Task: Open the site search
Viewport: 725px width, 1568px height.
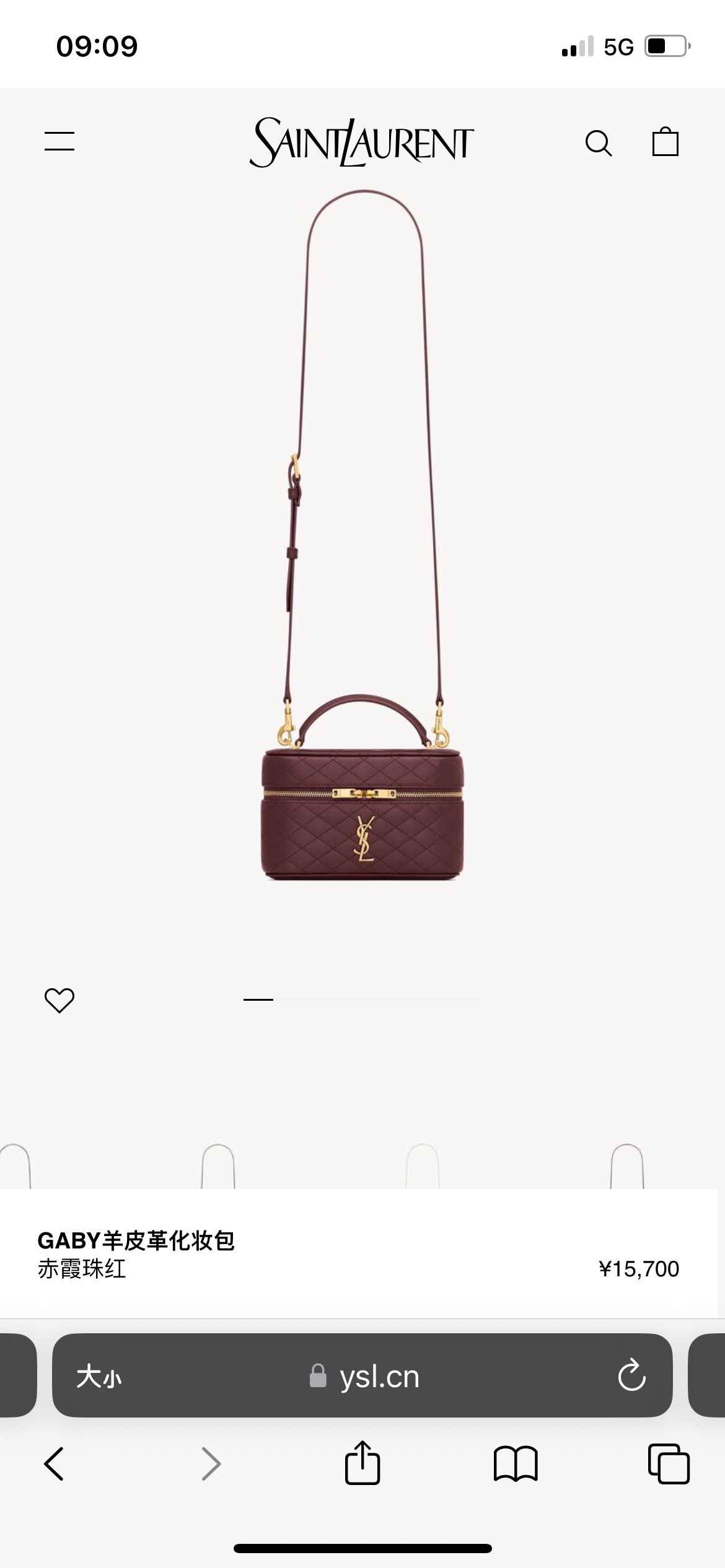Action: (x=599, y=143)
